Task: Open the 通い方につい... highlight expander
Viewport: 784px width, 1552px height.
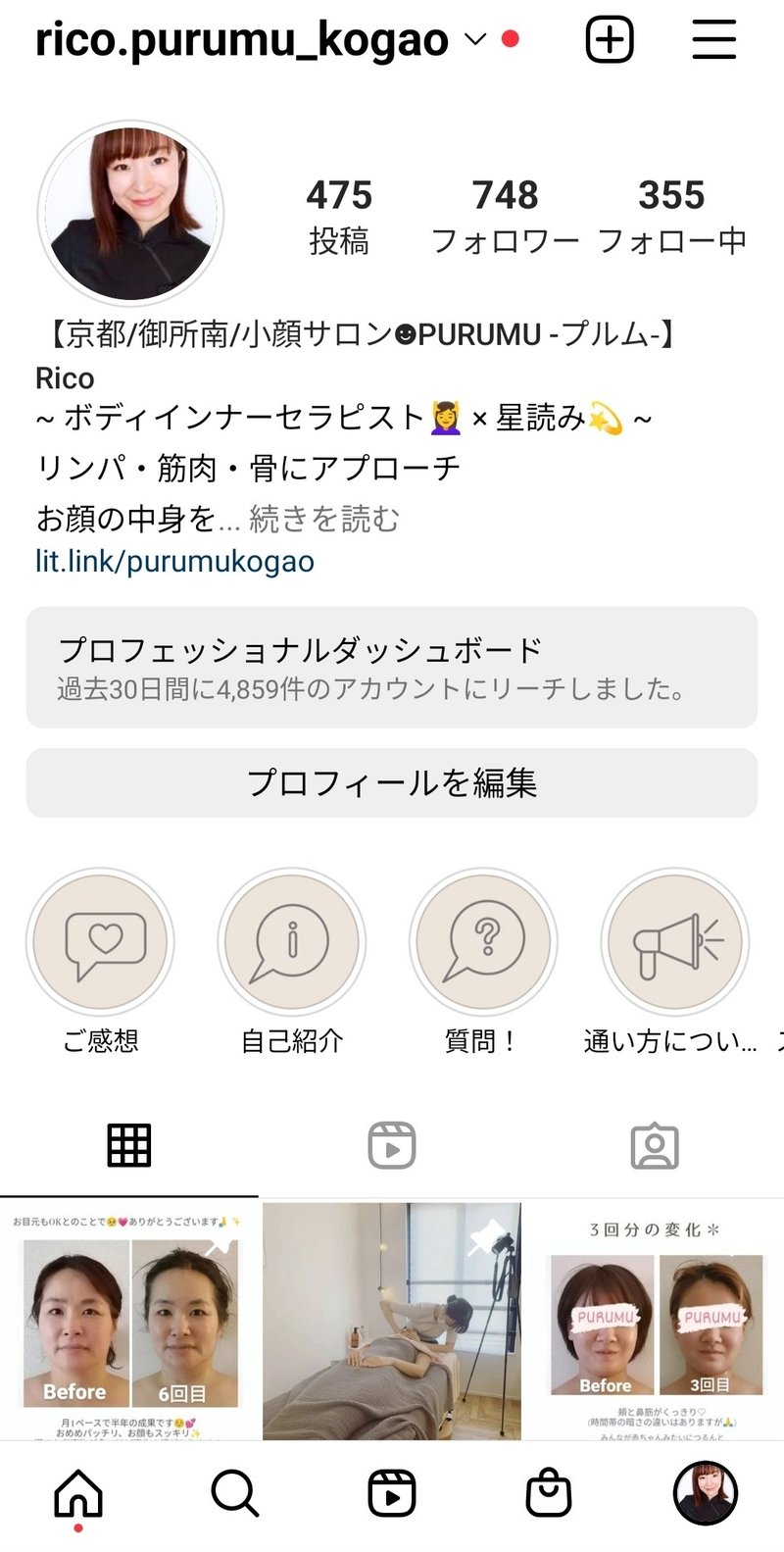Action: (672, 941)
